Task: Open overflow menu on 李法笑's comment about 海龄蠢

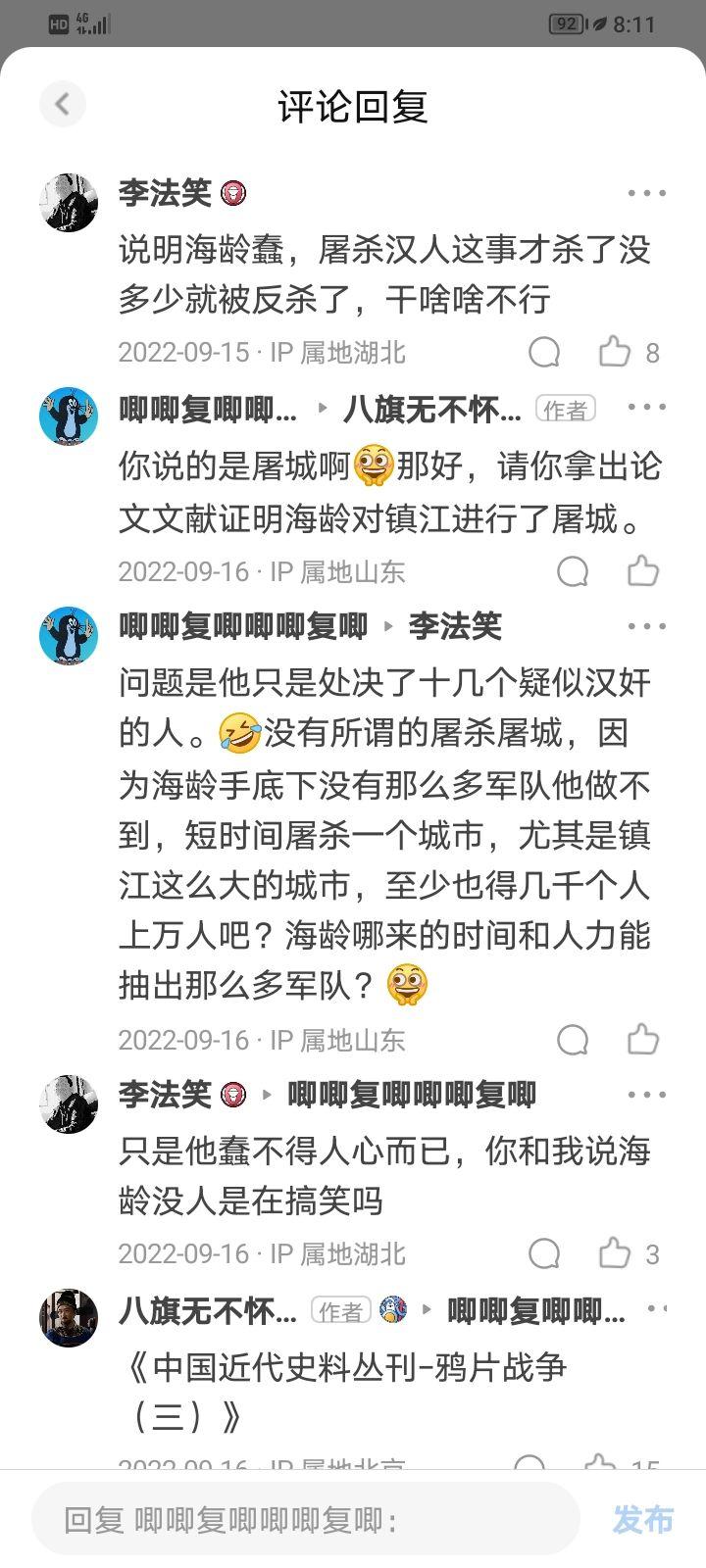Action: pos(646,193)
